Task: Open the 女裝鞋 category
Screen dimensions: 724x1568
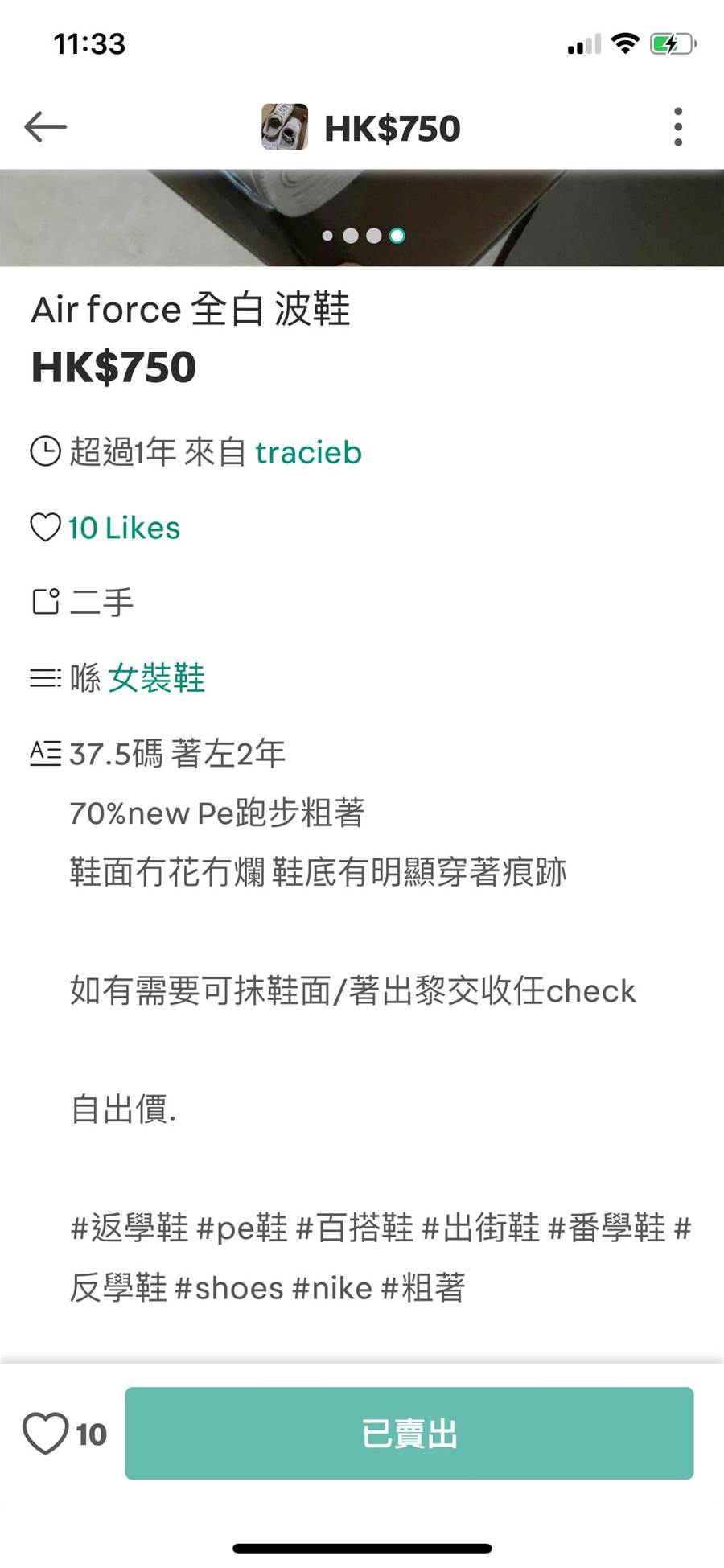Action: click(x=157, y=678)
